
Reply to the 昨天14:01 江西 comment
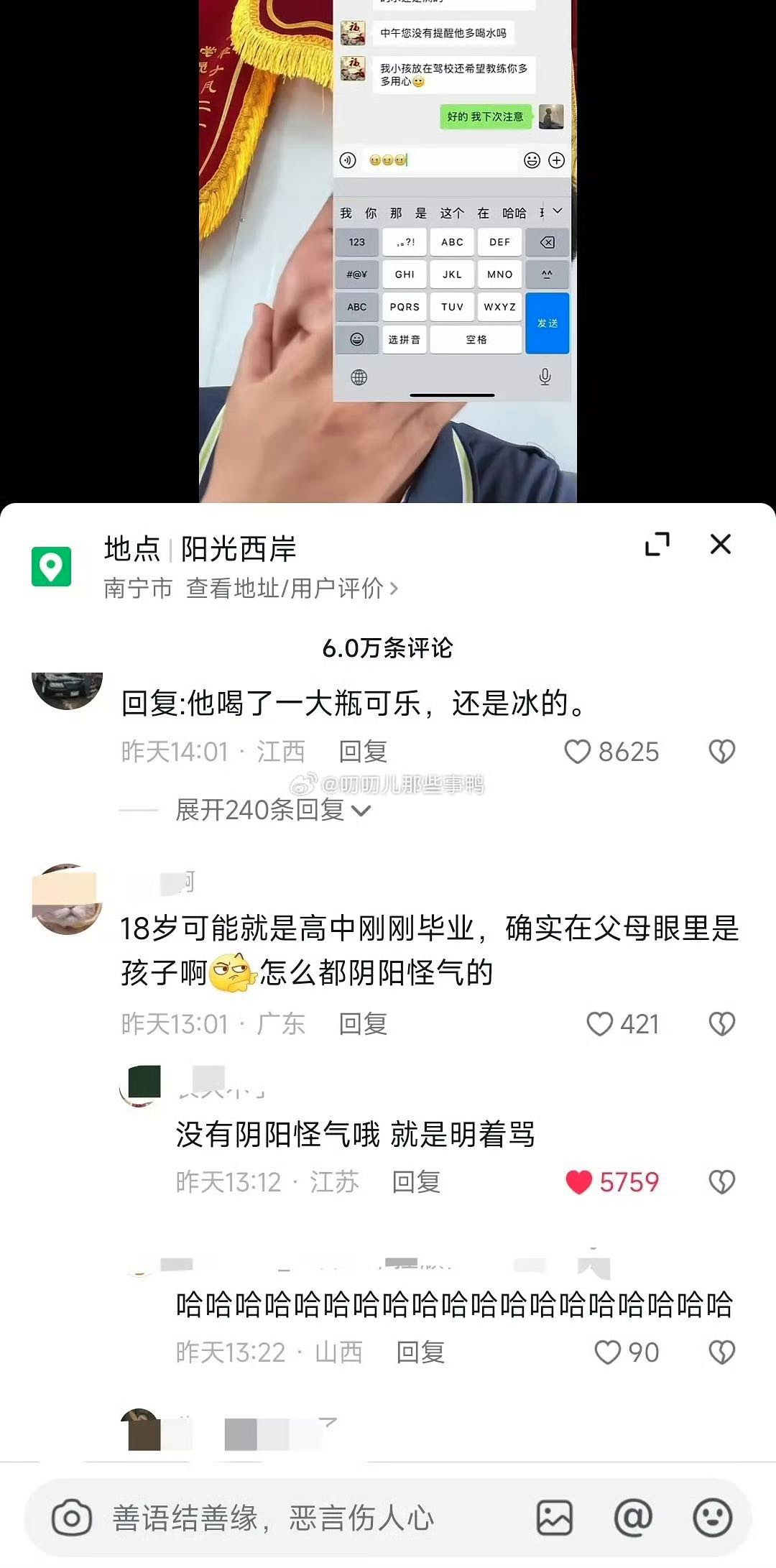(363, 752)
